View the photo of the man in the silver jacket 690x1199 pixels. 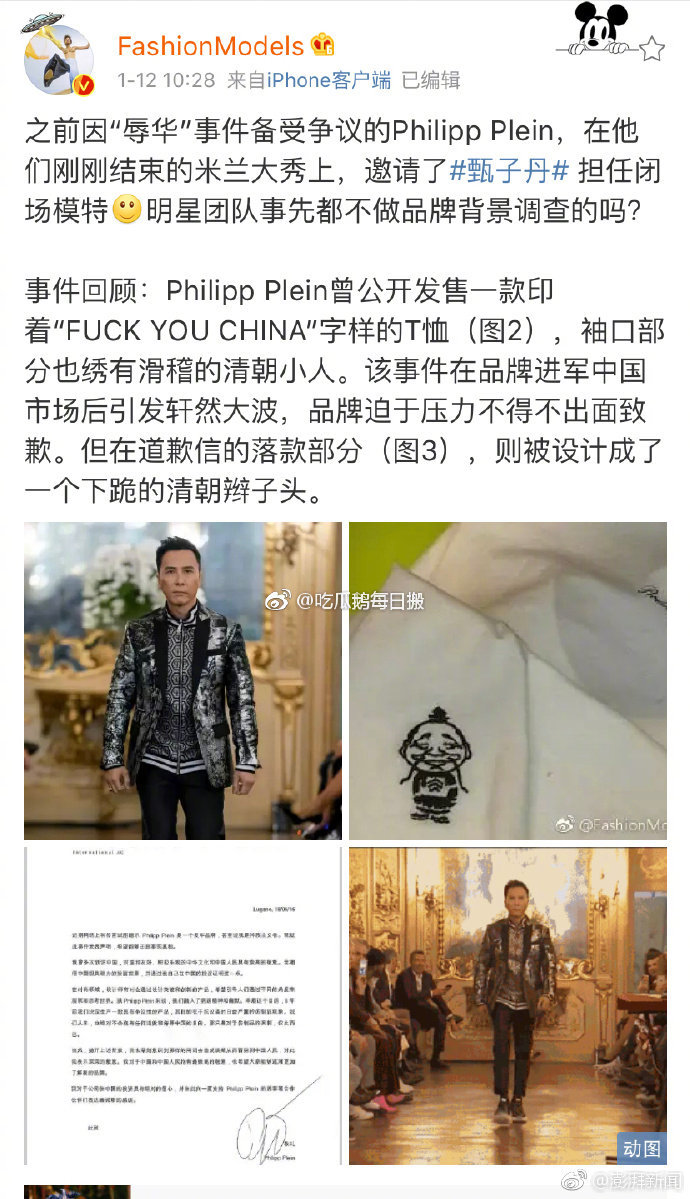pos(182,680)
